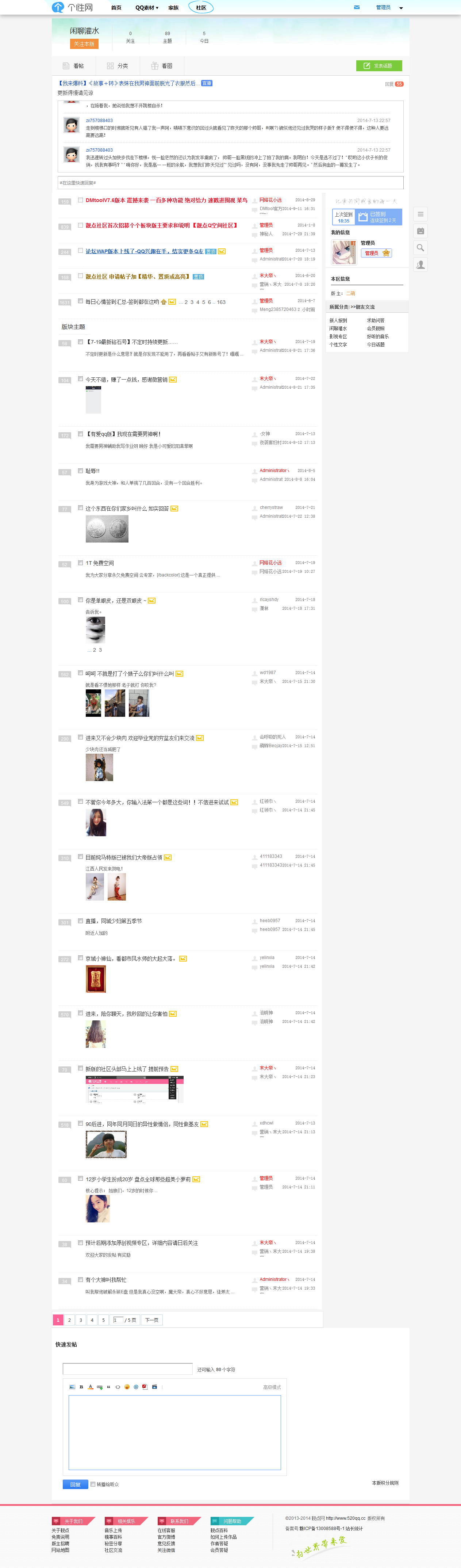Open the 社区 navigation tab
The image size is (461, 1568).
(201, 8)
